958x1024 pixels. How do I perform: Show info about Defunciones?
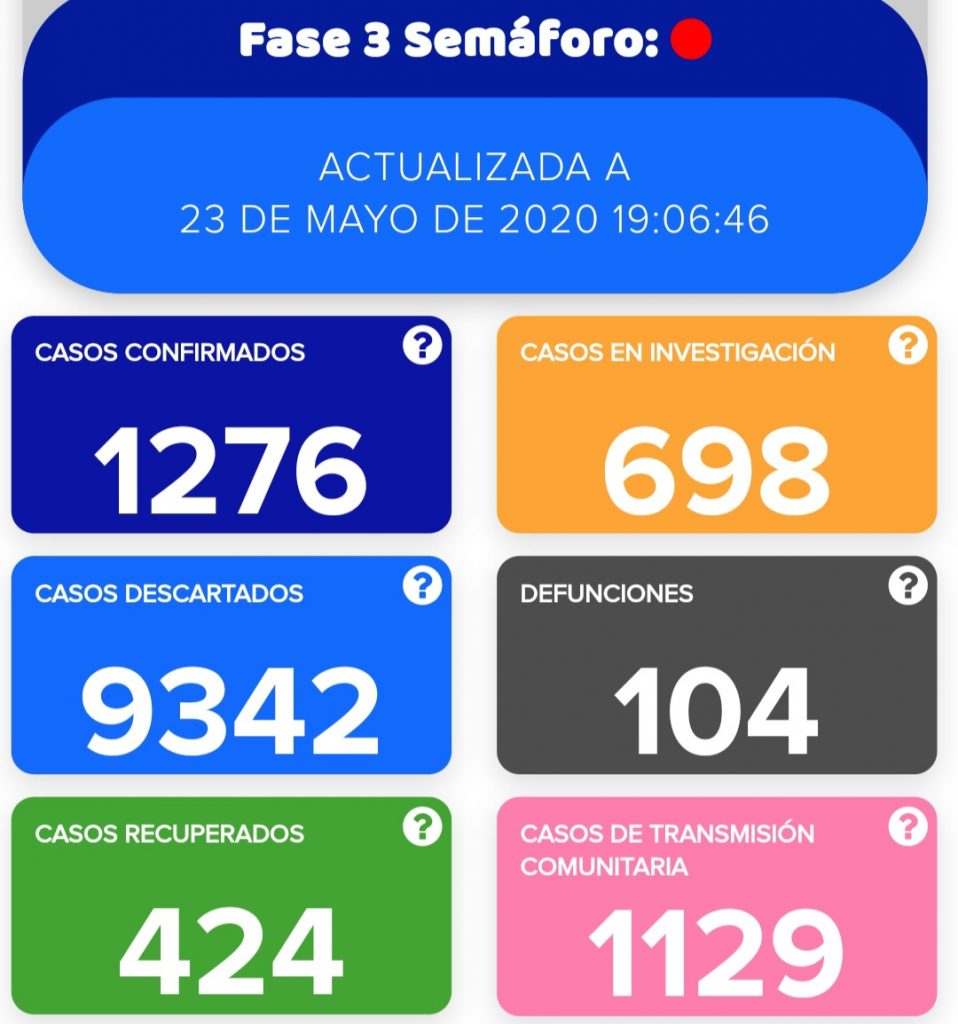click(x=907, y=586)
